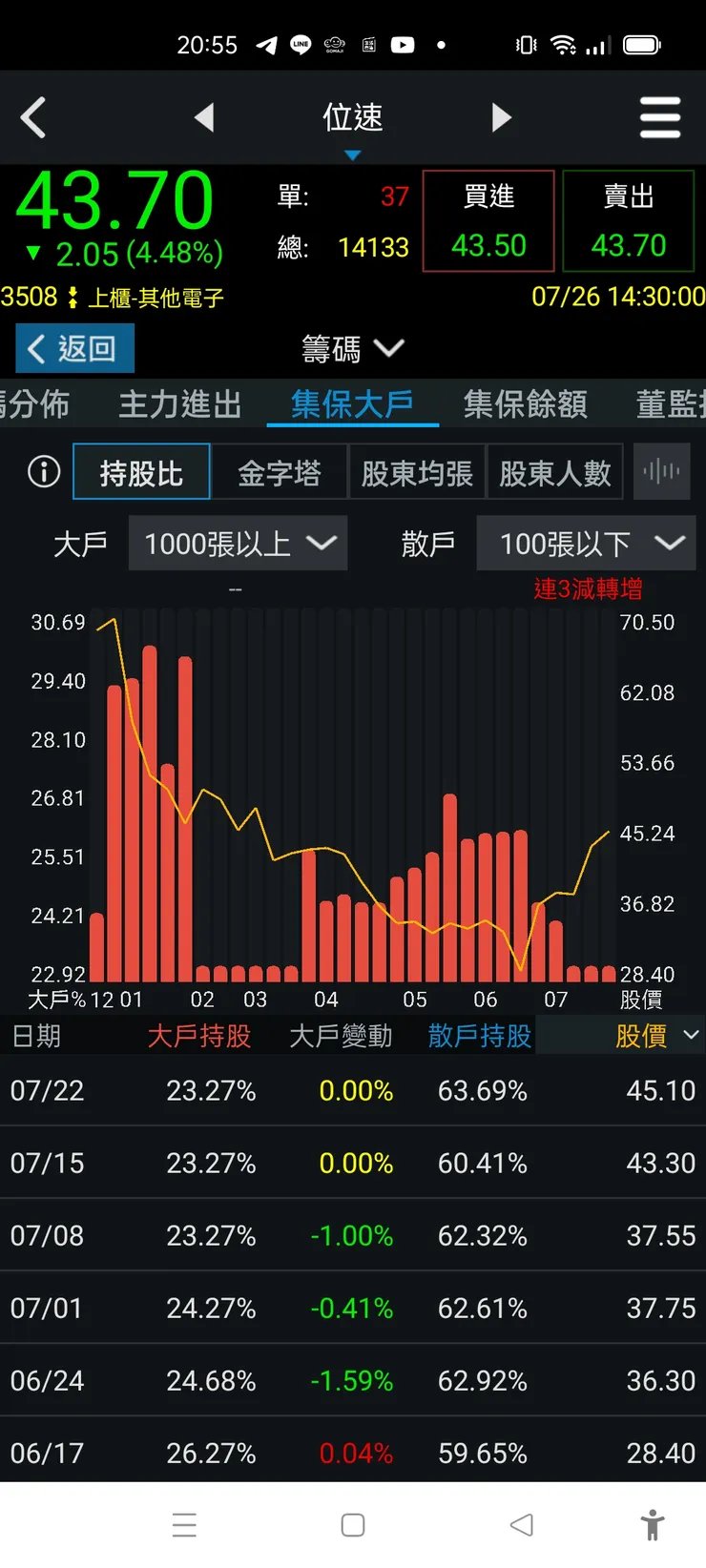This screenshot has height=1568, width=706.
Task: Select the 07/22 row in the data table
Action: pos(353,1090)
